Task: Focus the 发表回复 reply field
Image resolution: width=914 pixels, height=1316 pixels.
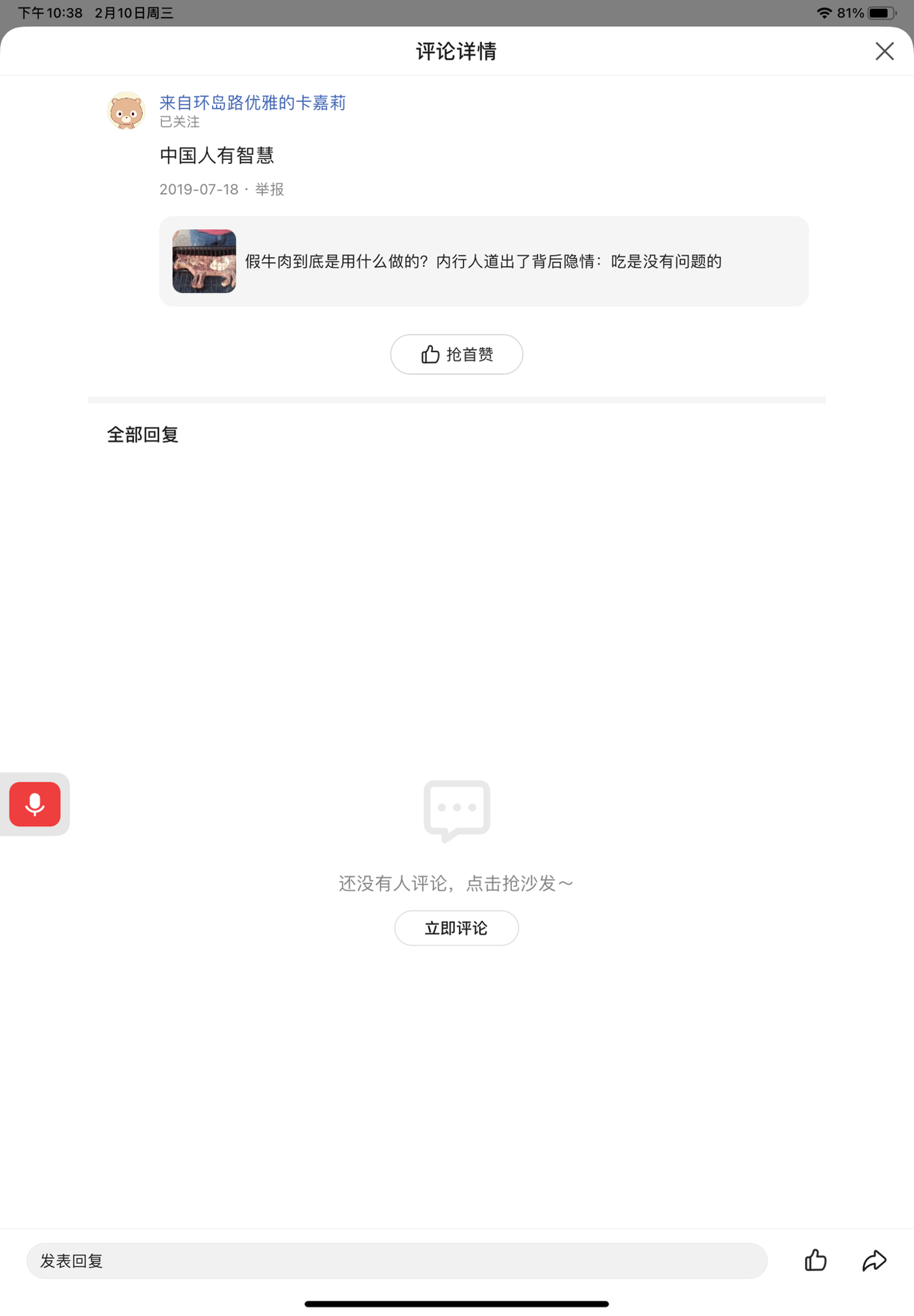Action: click(396, 1261)
